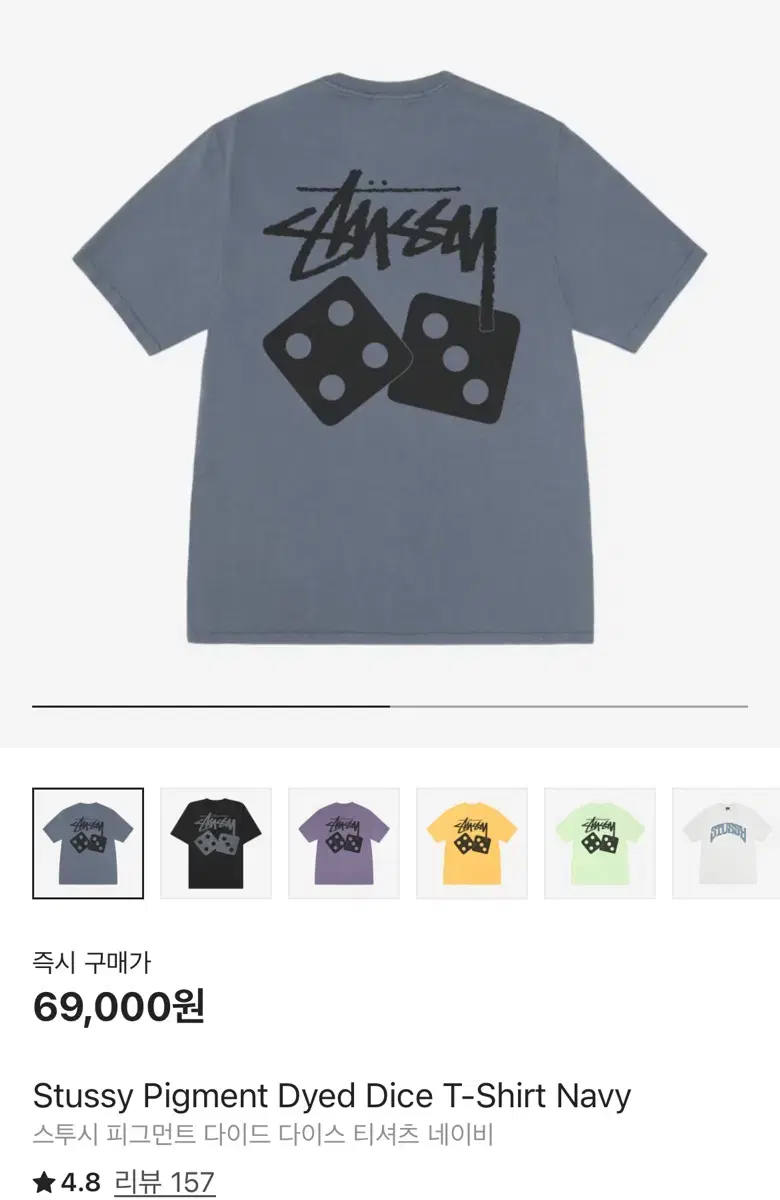Select the white colorway thumbnail
Screen dimensions: 780x1200
click(727, 843)
